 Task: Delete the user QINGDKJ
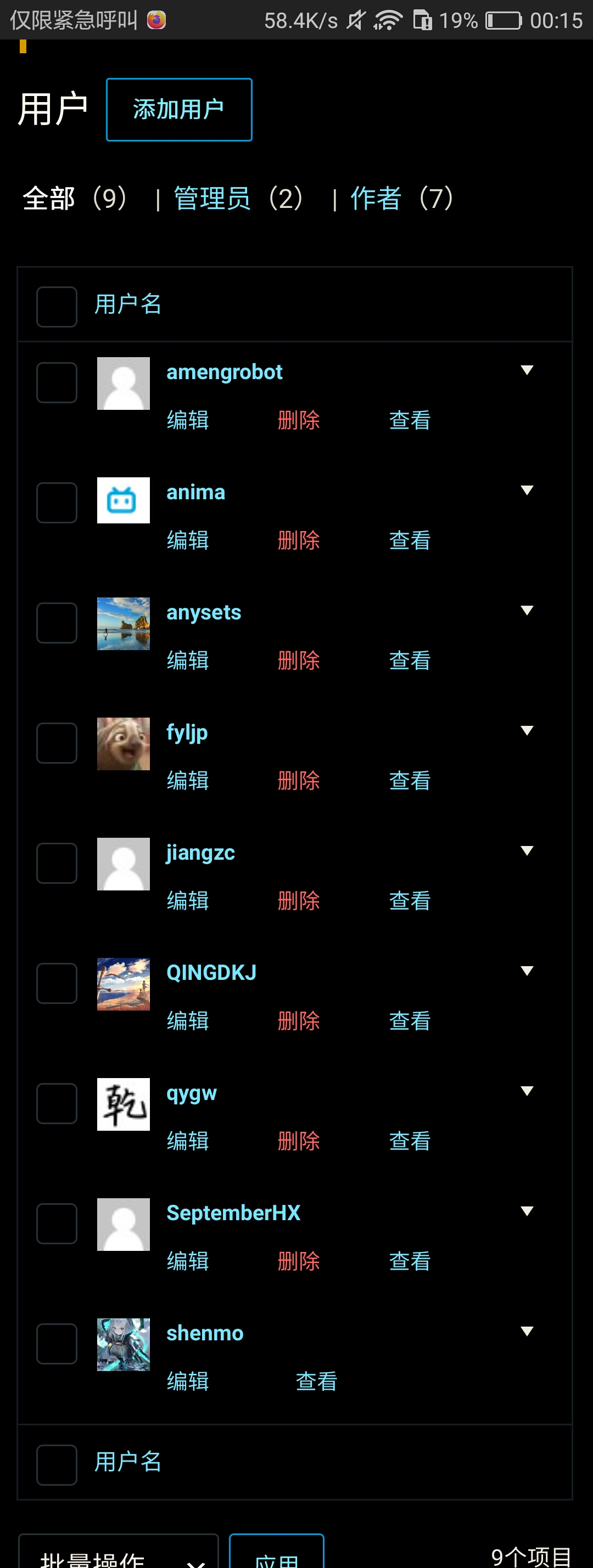coord(299,1020)
